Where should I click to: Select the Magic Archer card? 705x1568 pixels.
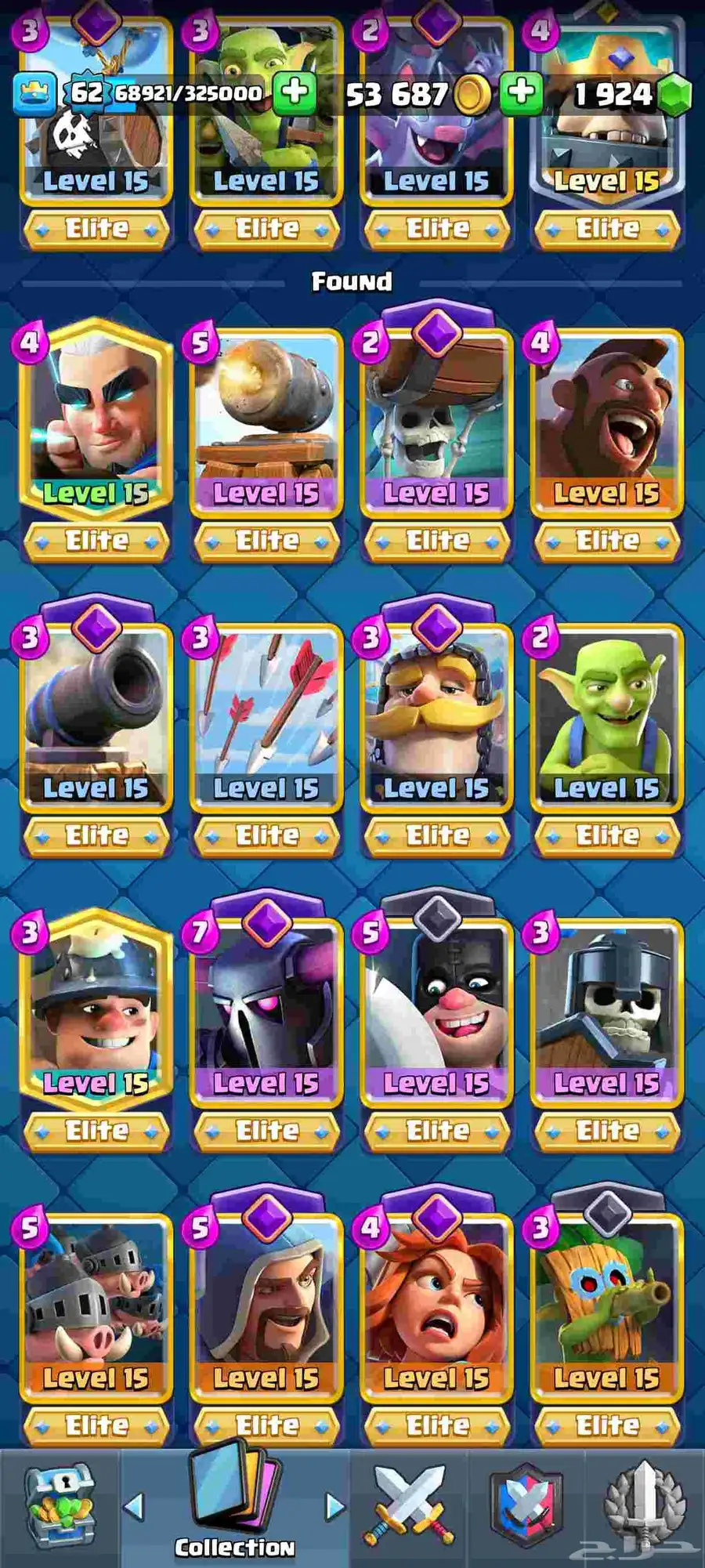click(96, 423)
